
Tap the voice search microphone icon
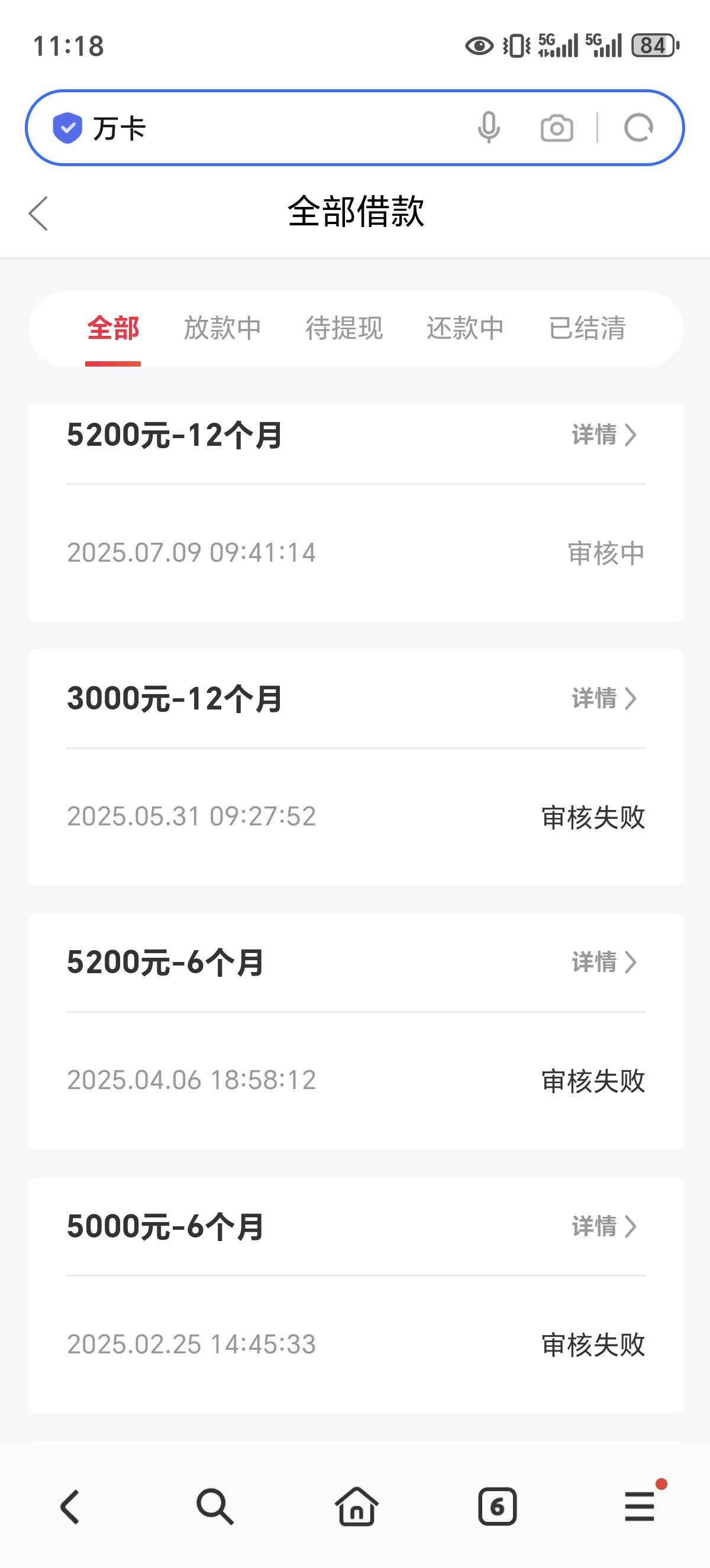tap(489, 128)
